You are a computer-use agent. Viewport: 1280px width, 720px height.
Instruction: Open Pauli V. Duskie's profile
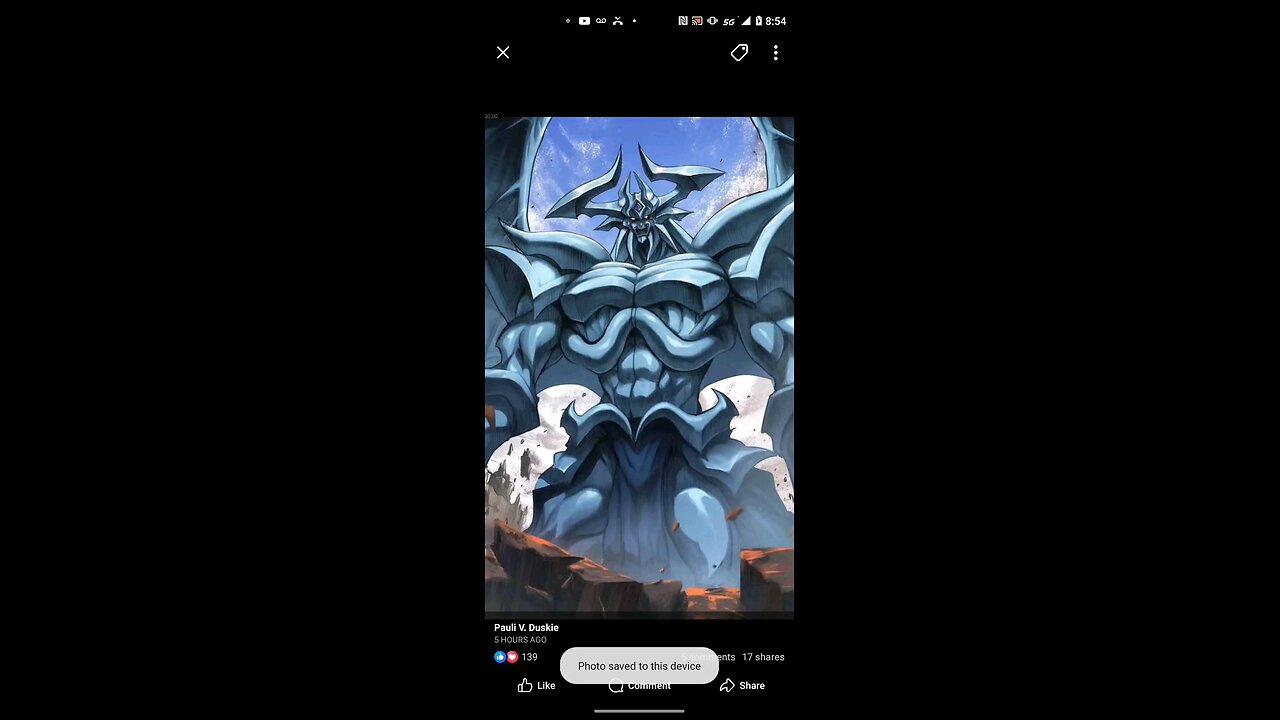(x=526, y=628)
